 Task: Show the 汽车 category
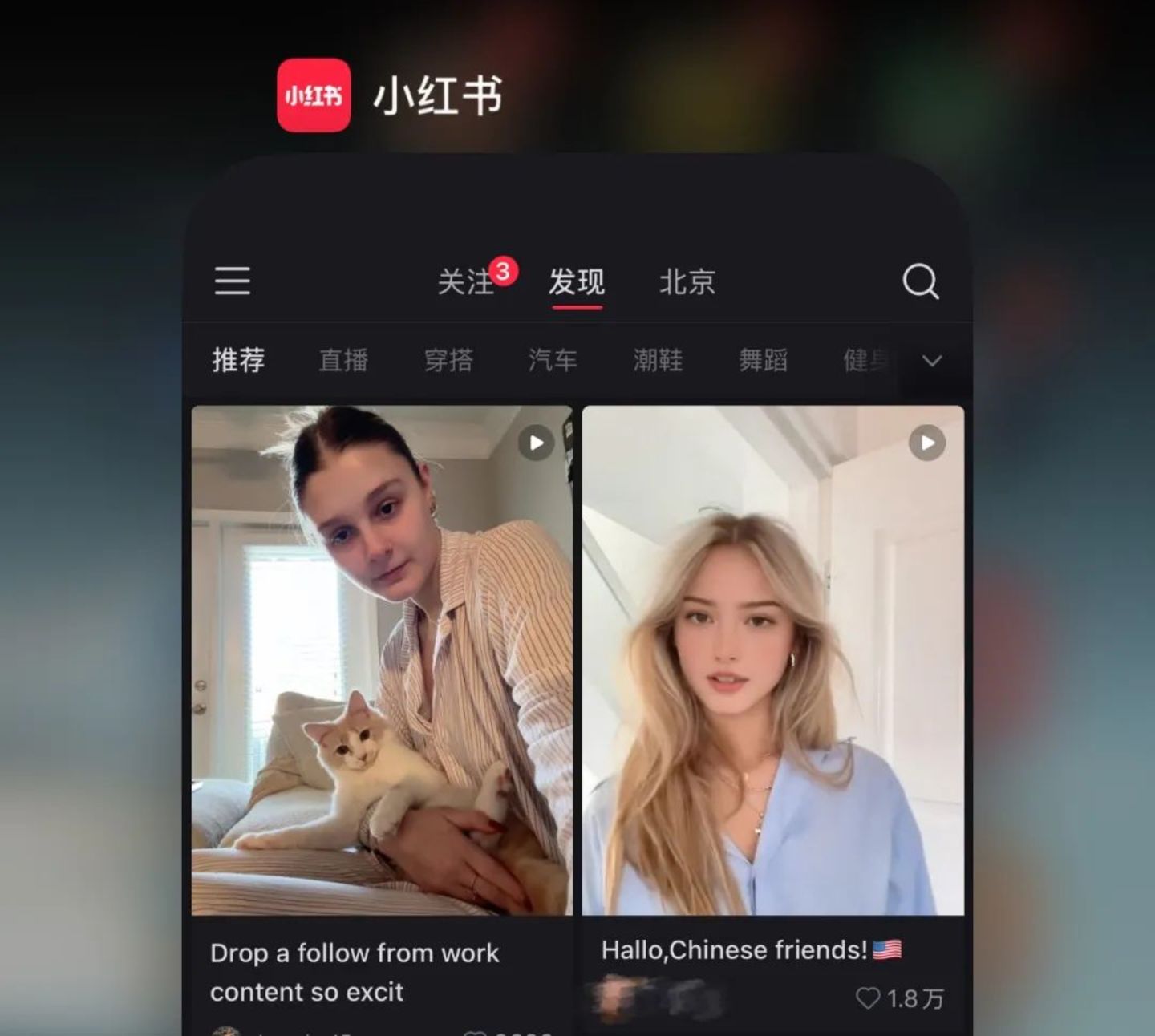point(553,360)
